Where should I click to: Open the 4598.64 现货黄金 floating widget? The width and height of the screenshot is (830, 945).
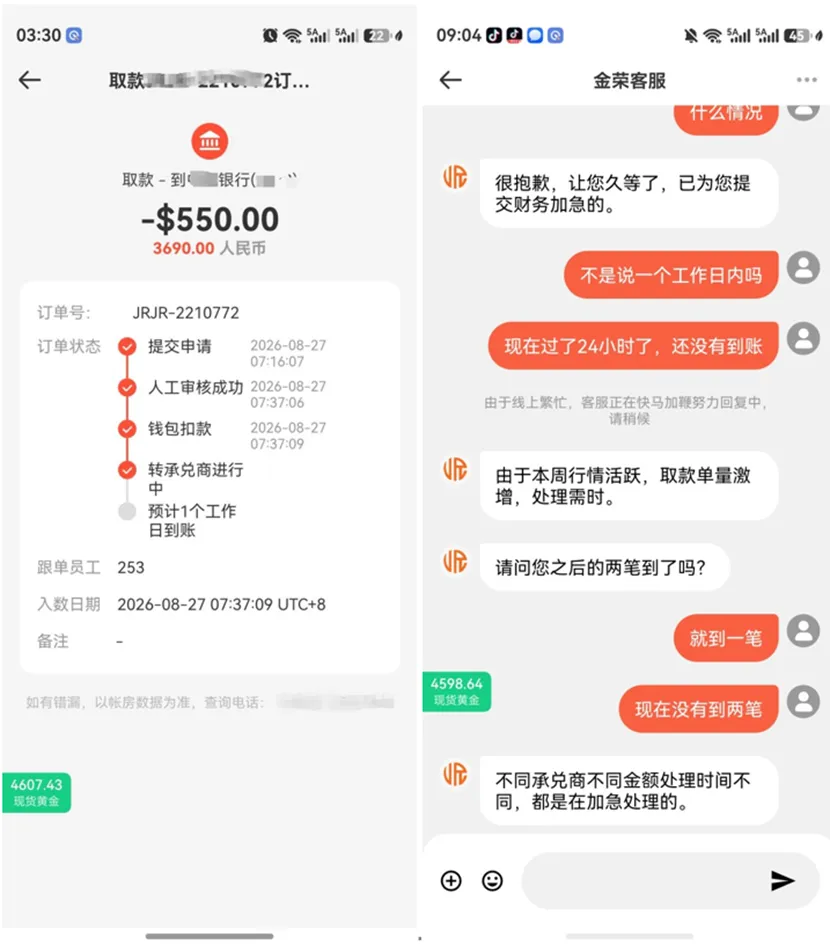coord(457,691)
